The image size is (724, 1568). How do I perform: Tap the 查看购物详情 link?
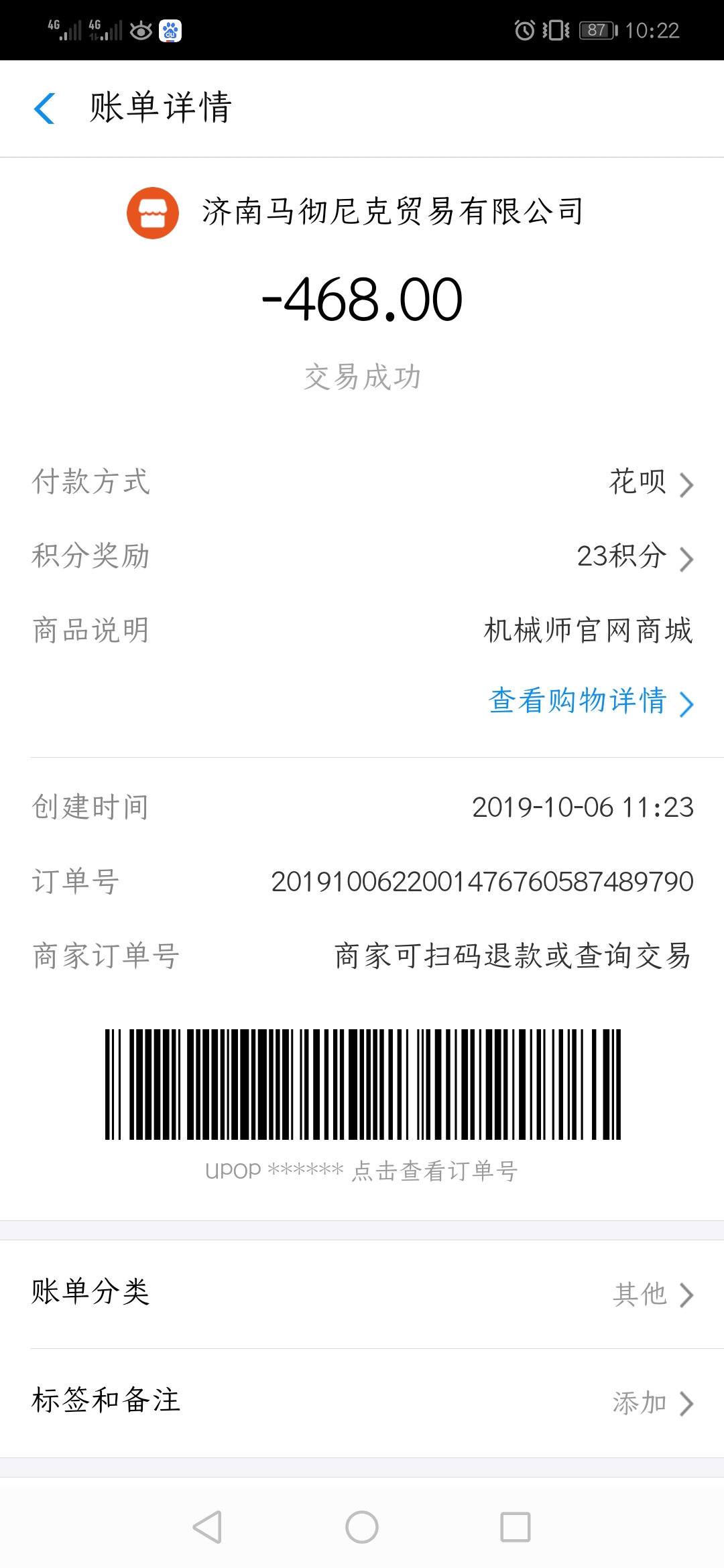[x=591, y=701]
